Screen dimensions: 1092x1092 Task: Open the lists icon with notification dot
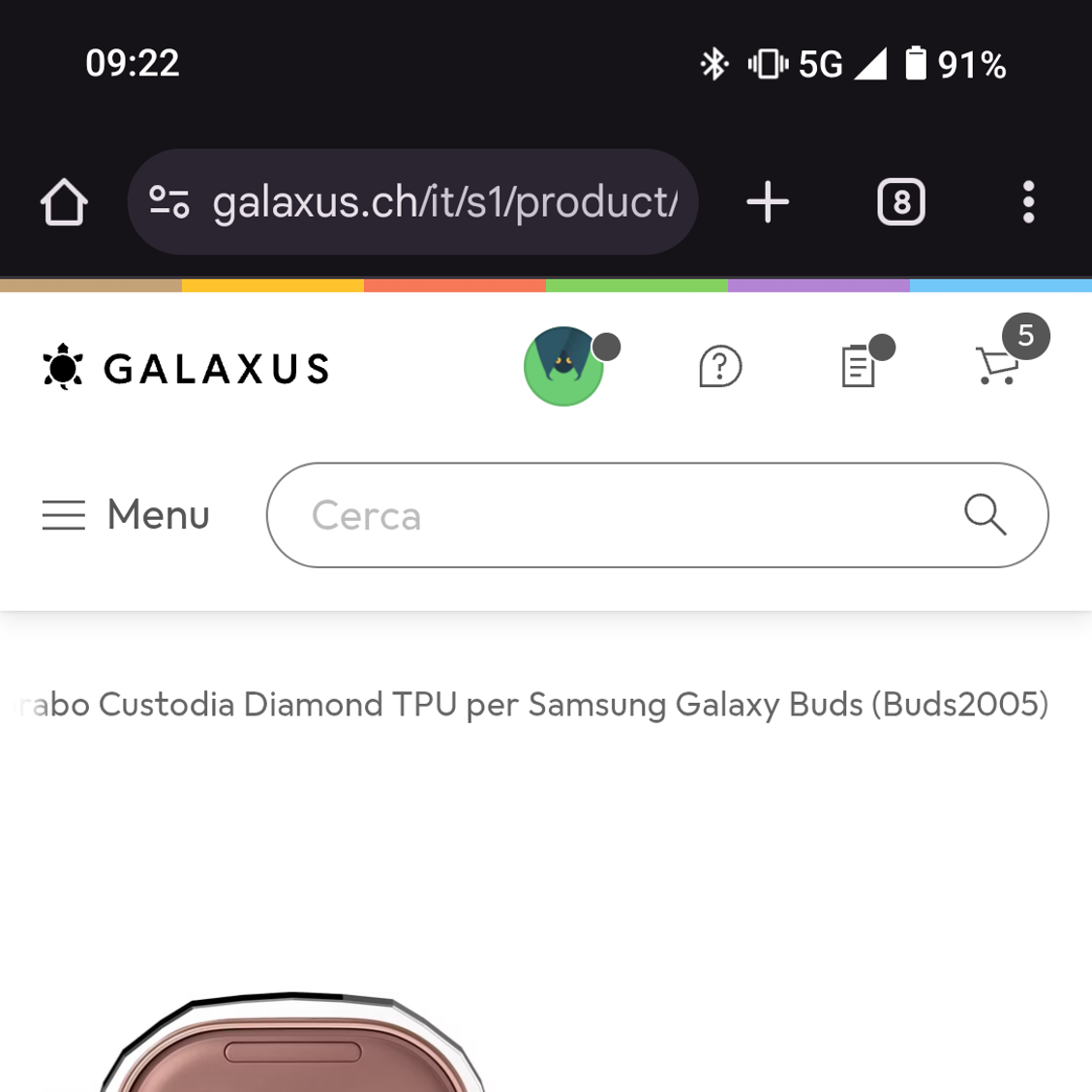(859, 367)
